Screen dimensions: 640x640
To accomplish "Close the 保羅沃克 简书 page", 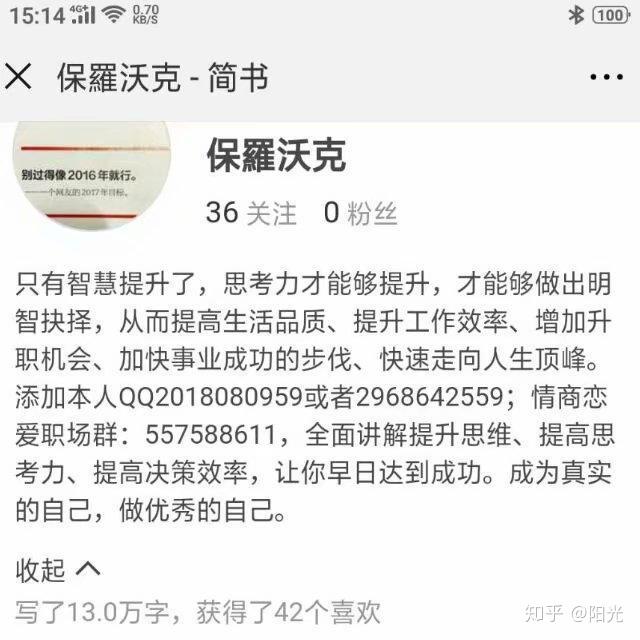I will [19, 77].
